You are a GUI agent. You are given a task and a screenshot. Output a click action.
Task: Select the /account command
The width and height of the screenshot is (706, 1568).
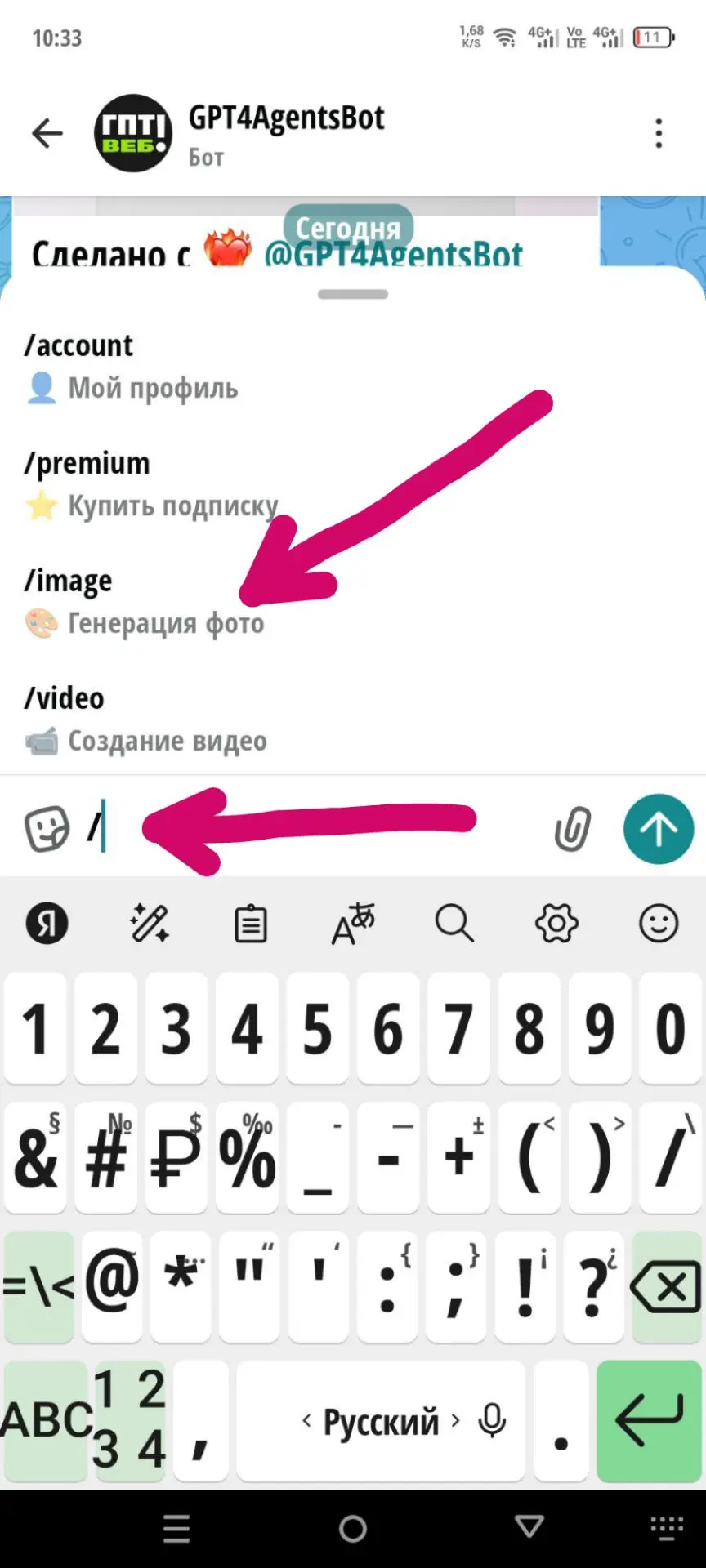coord(353,367)
